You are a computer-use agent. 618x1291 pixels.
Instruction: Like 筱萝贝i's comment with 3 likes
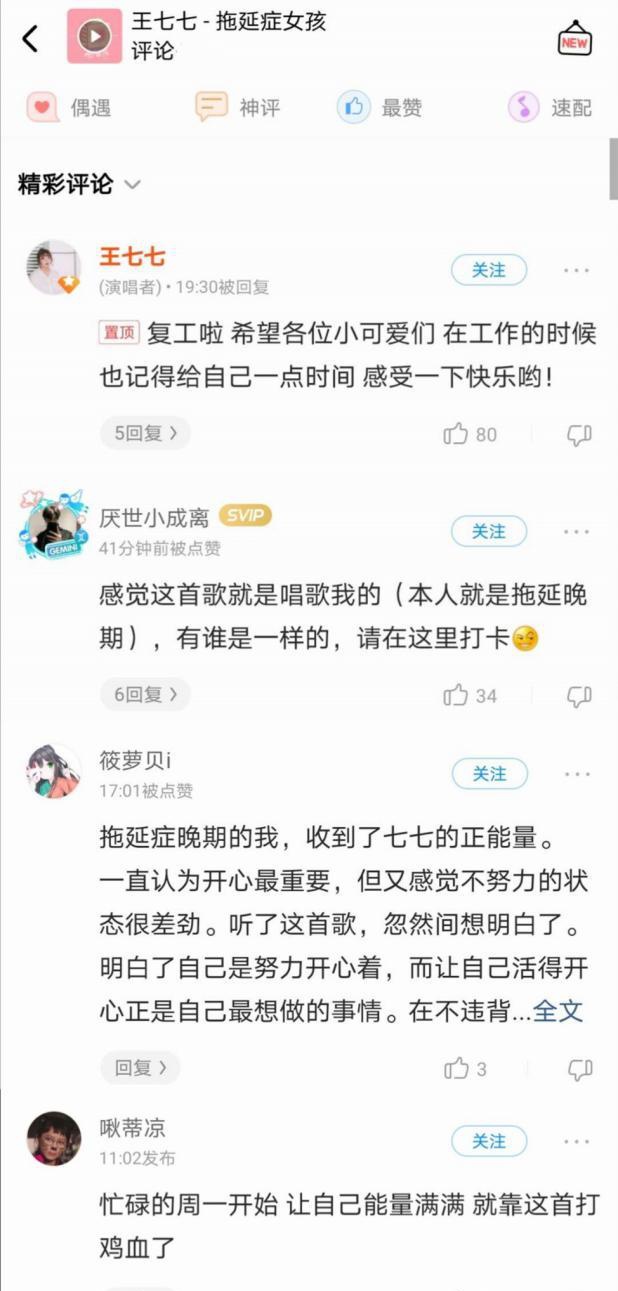pos(457,1069)
